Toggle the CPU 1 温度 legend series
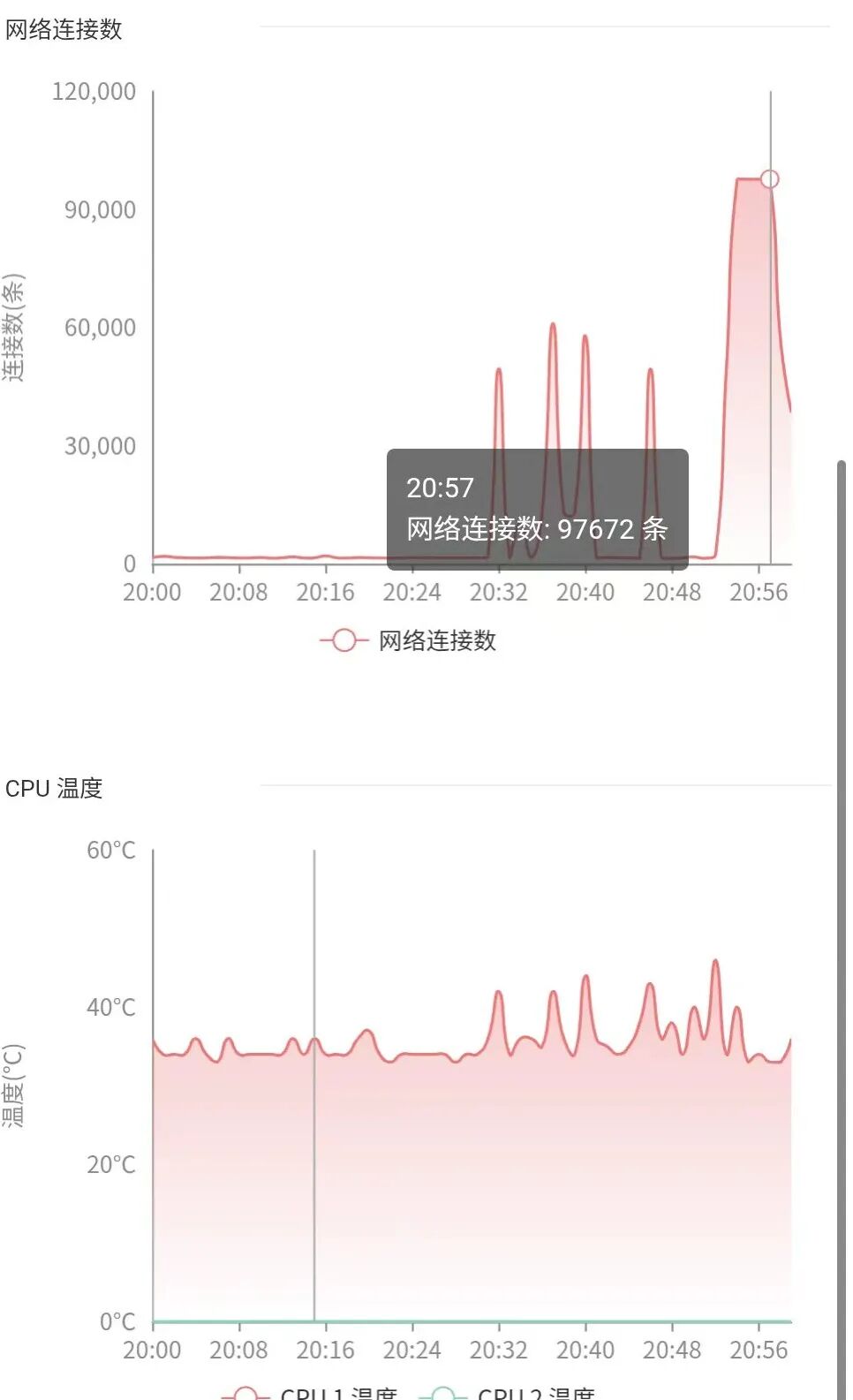The height and width of the screenshot is (1400, 853). coord(311,1394)
